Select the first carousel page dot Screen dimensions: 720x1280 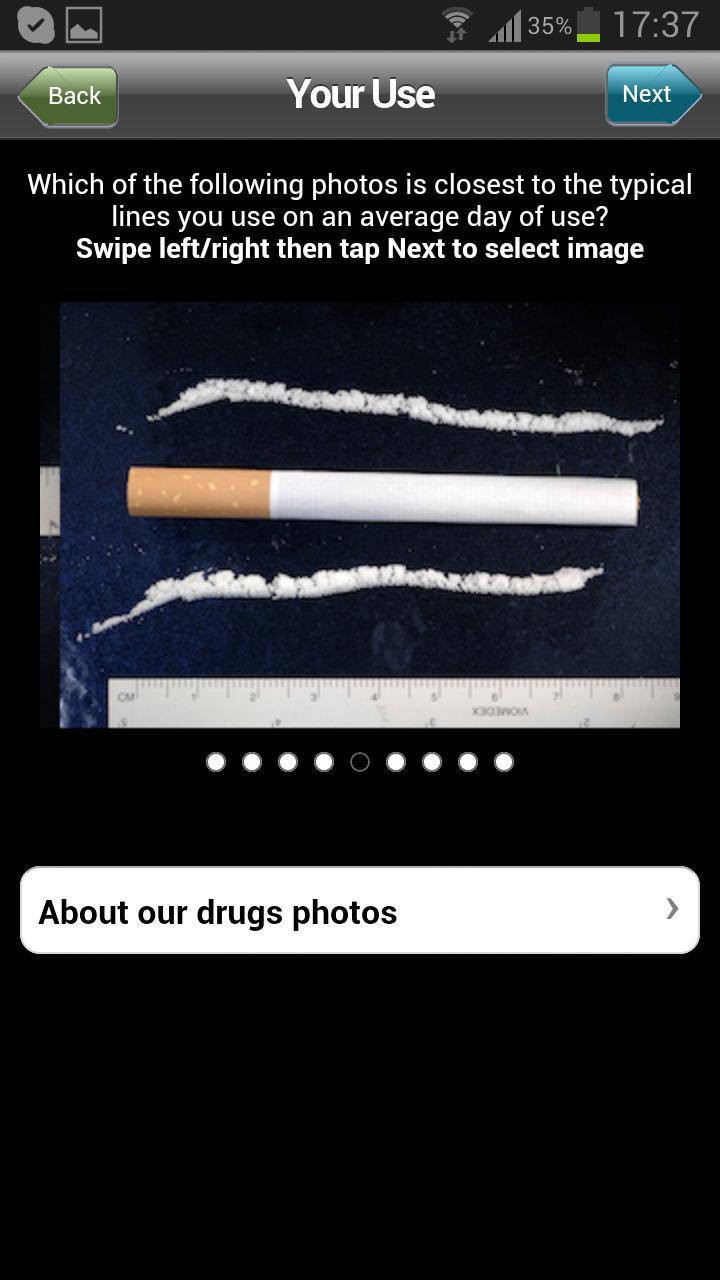[x=215, y=762]
